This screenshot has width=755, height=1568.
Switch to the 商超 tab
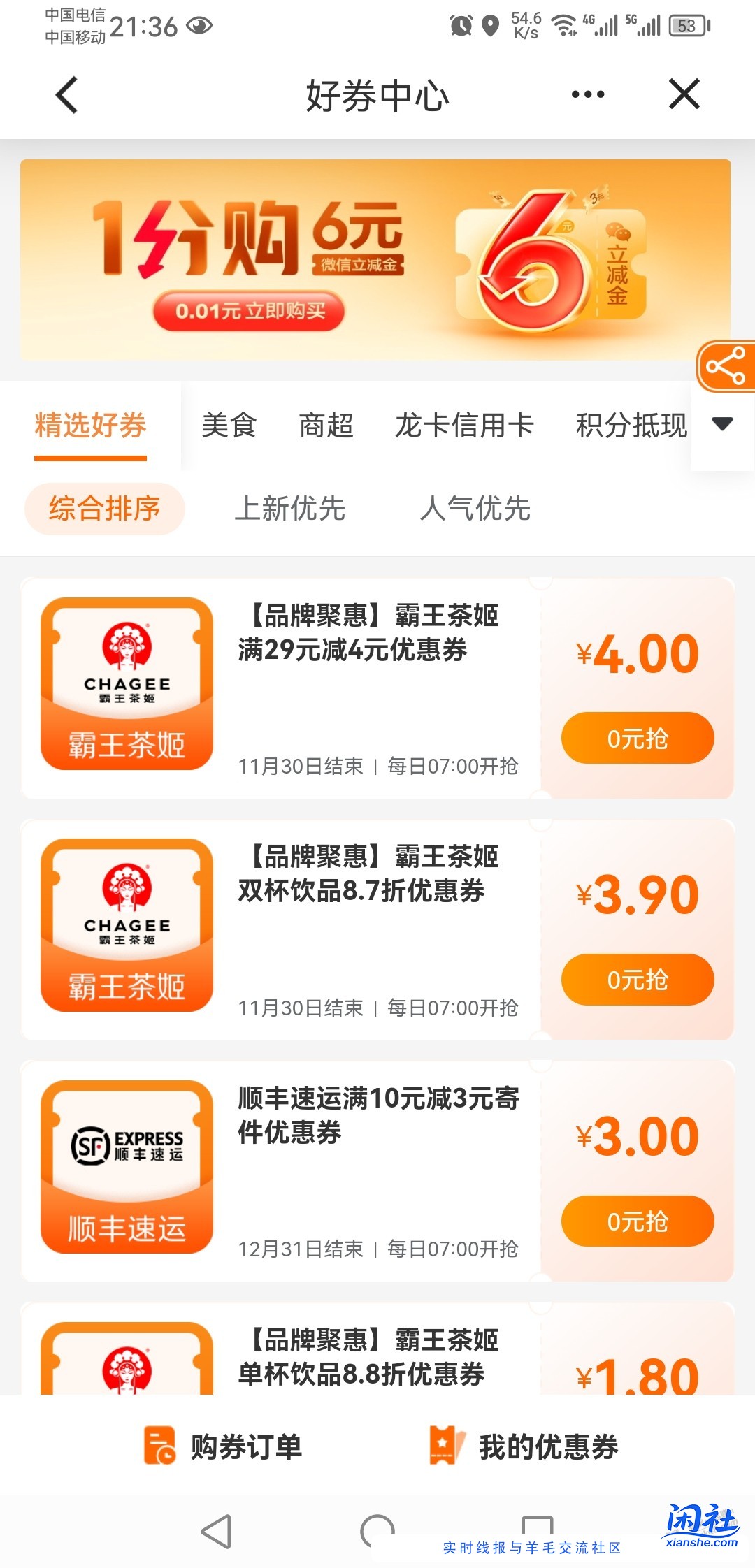point(326,426)
